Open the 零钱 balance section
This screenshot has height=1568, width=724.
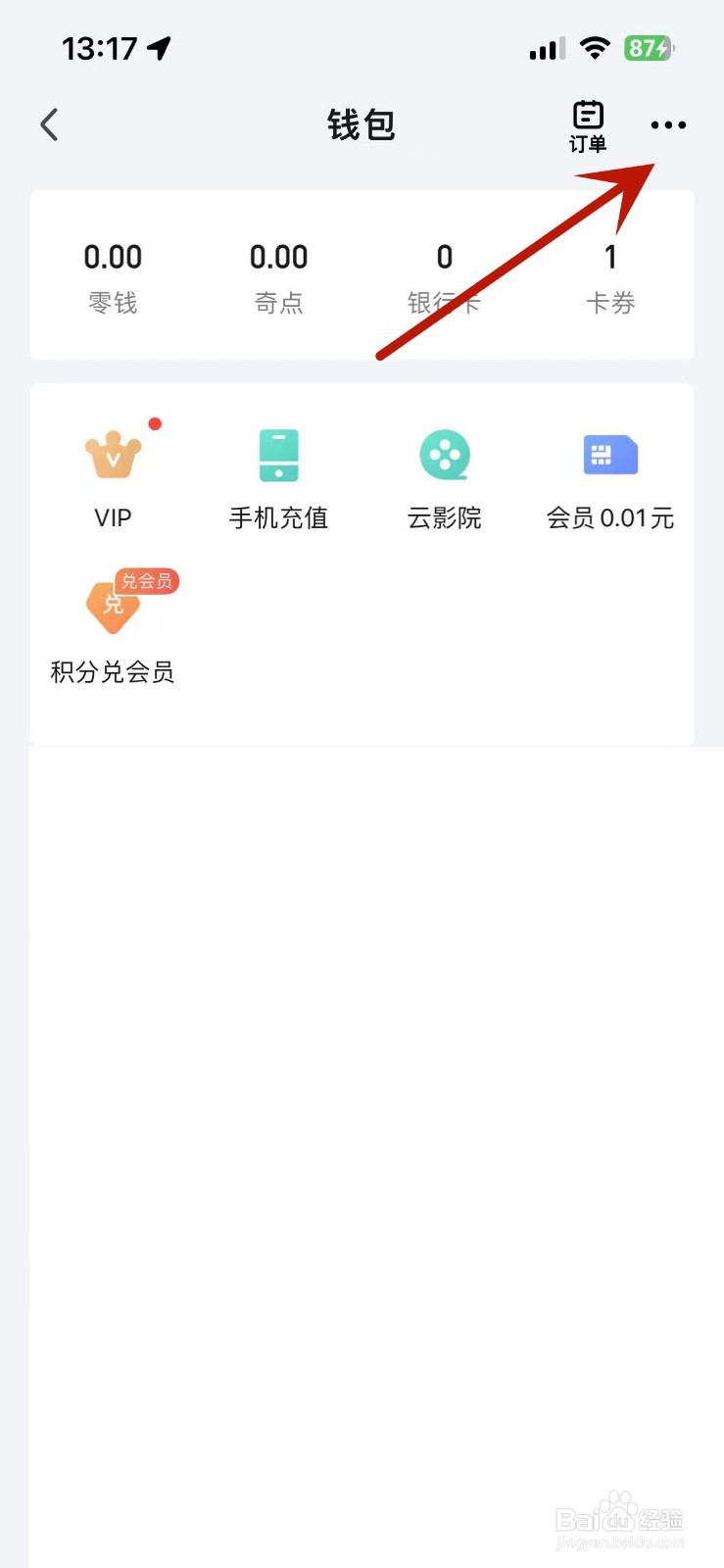(112, 303)
